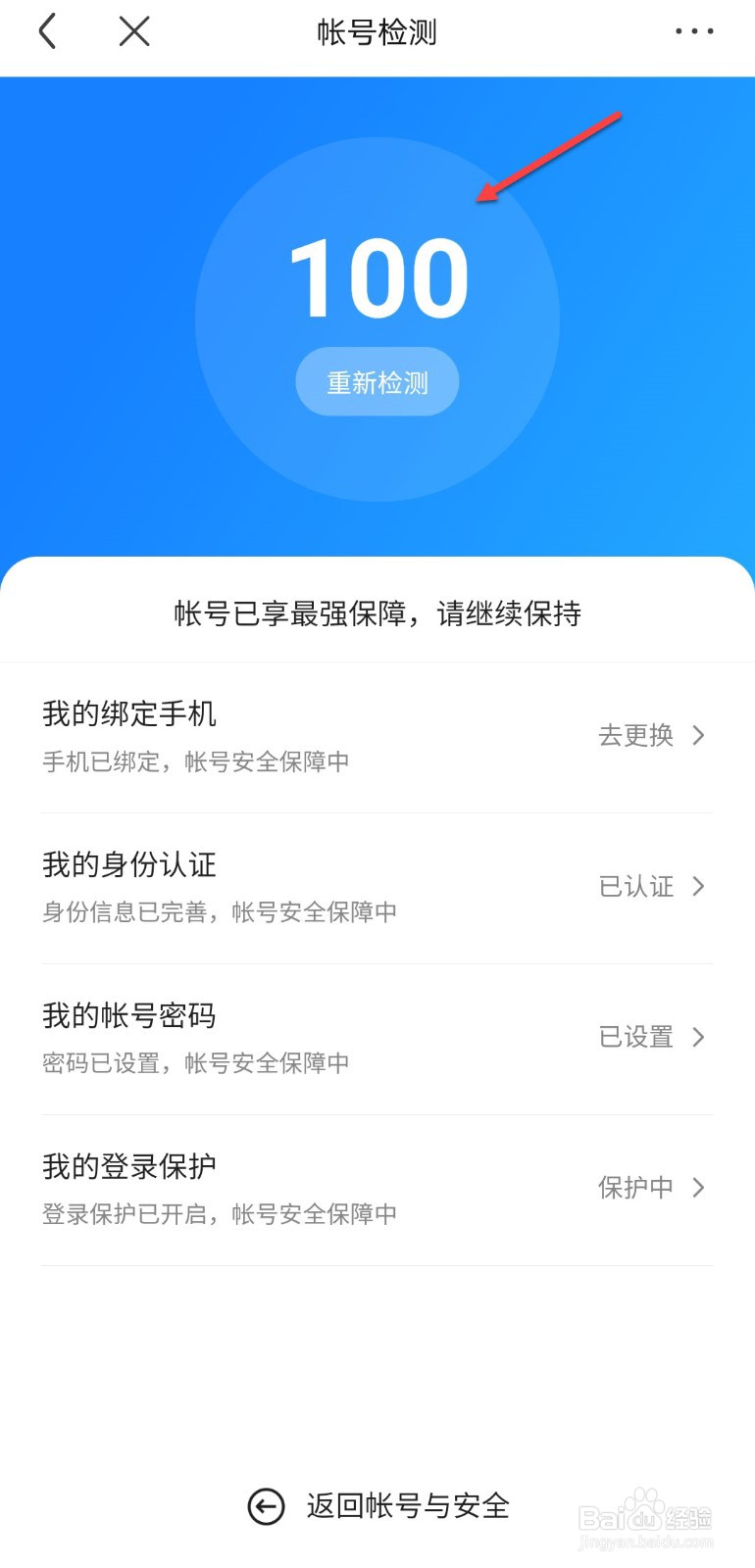Tap 返回帐号与安全 link

click(x=378, y=1506)
